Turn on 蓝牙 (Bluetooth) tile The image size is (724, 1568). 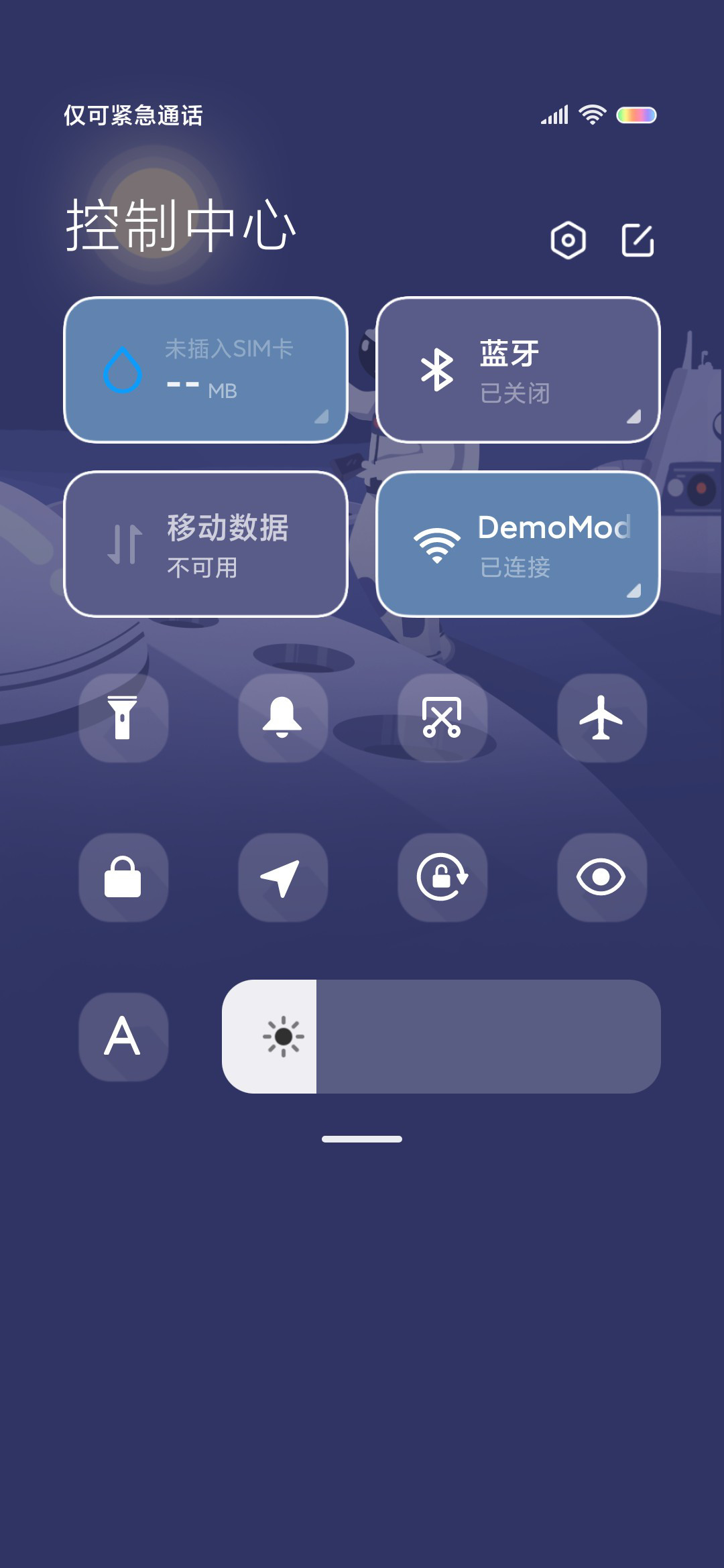pyautogui.click(x=518, y=370)
